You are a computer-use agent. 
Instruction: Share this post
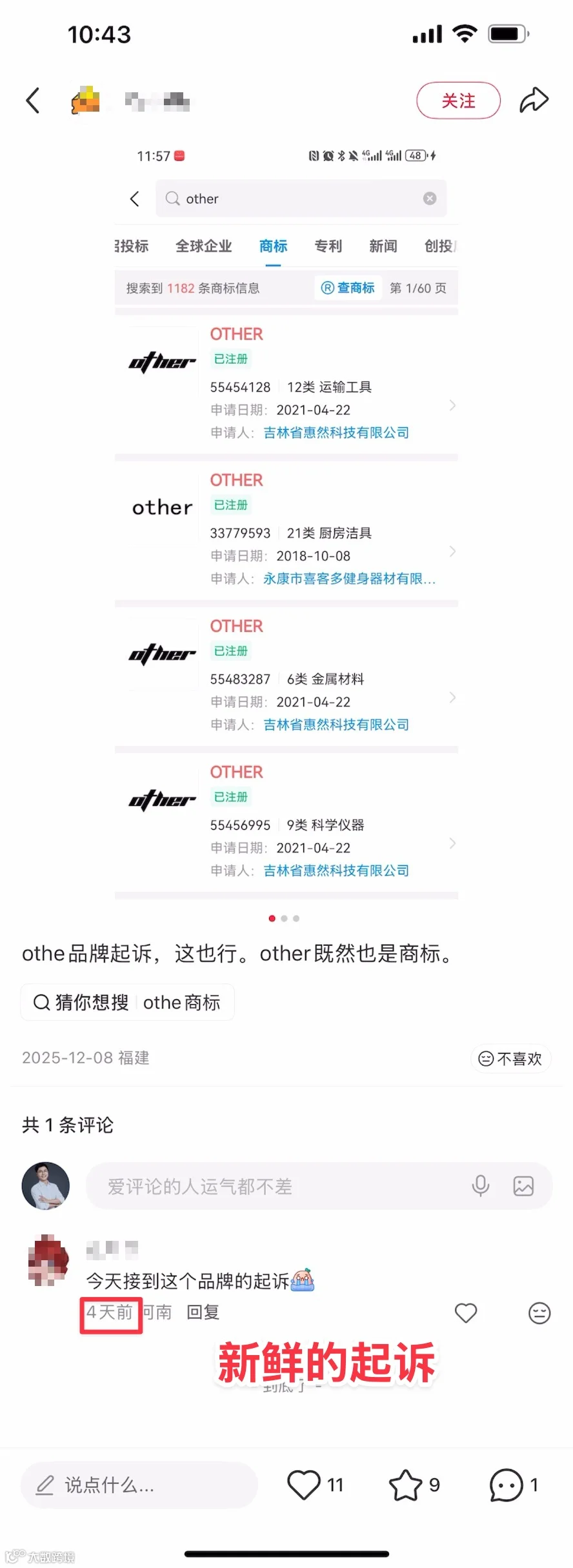click(534, 100)
